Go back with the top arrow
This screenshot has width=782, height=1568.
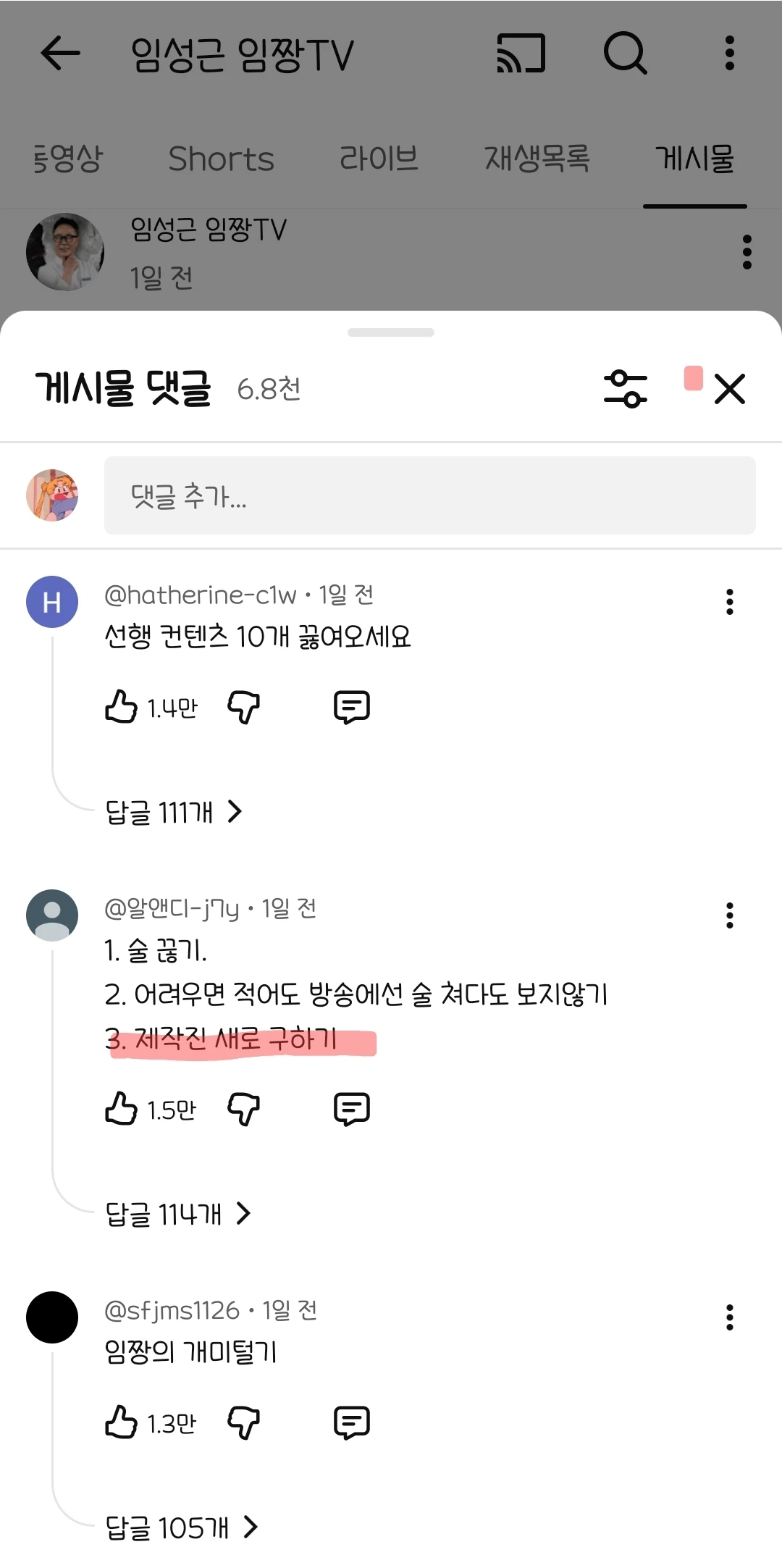coord(60,54)
